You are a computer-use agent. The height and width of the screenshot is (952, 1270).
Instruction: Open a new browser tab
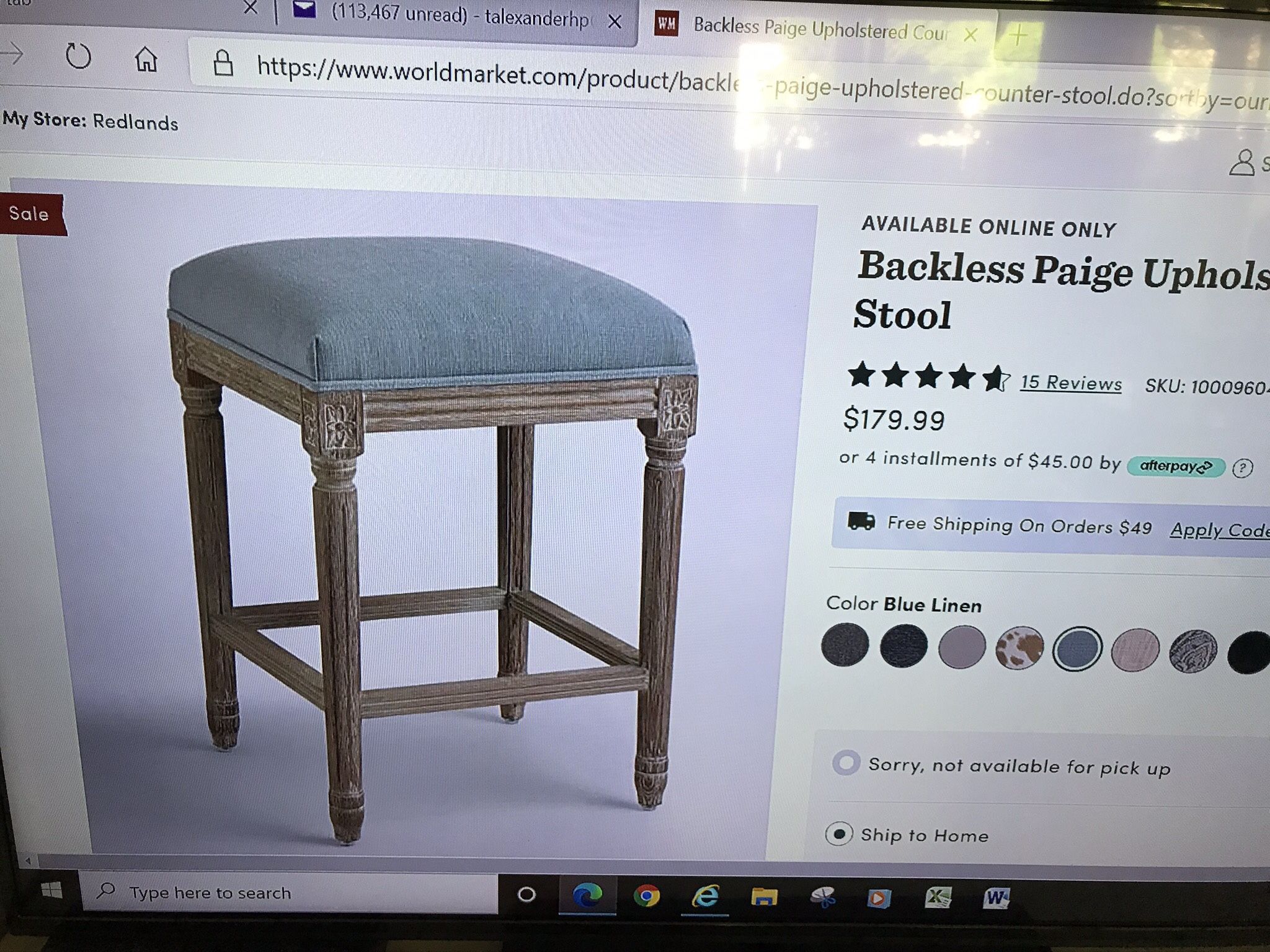click(1018, 35)
